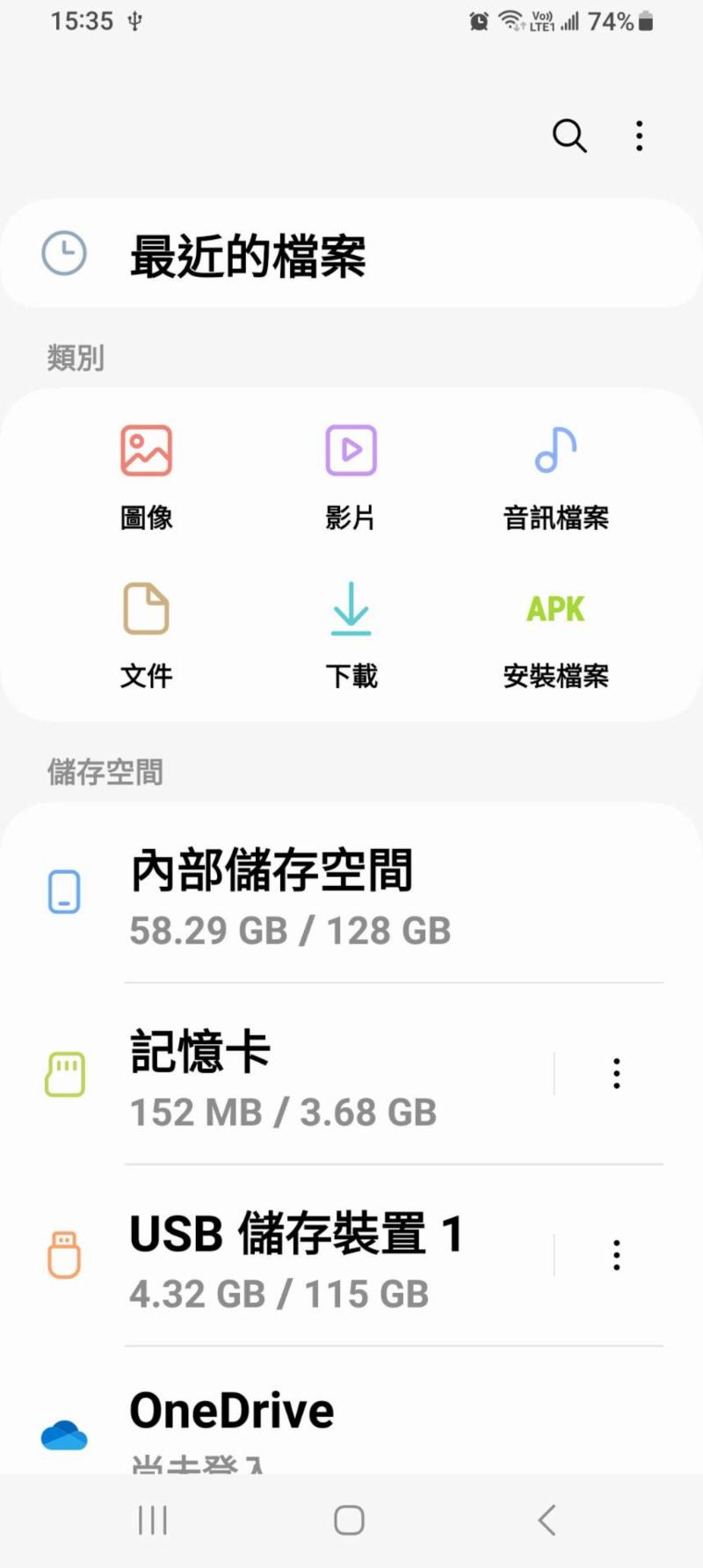
Task: Open the 音訊檔案 audio files category
Action: pos(555,473)
